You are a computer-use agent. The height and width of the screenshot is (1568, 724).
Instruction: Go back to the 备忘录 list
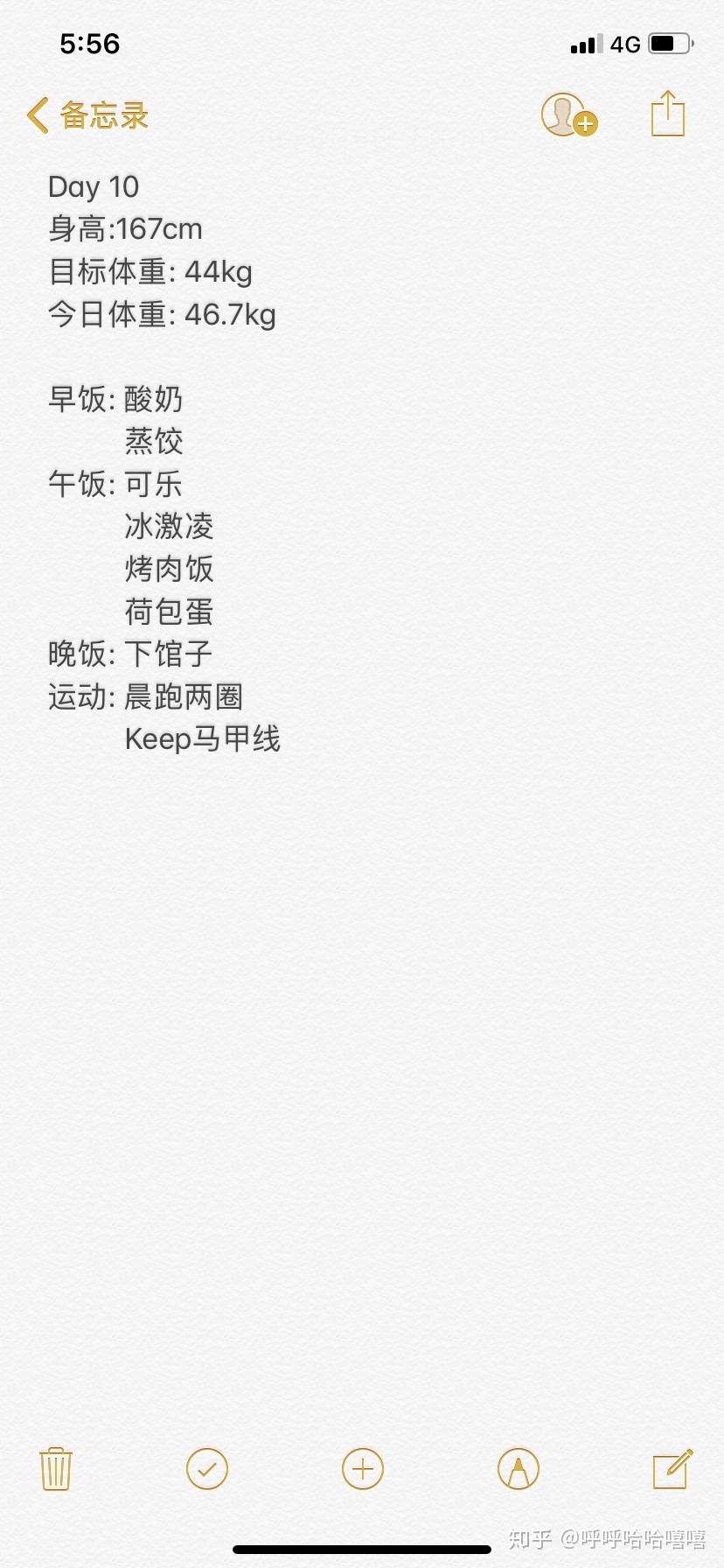(x=87, y=115)
